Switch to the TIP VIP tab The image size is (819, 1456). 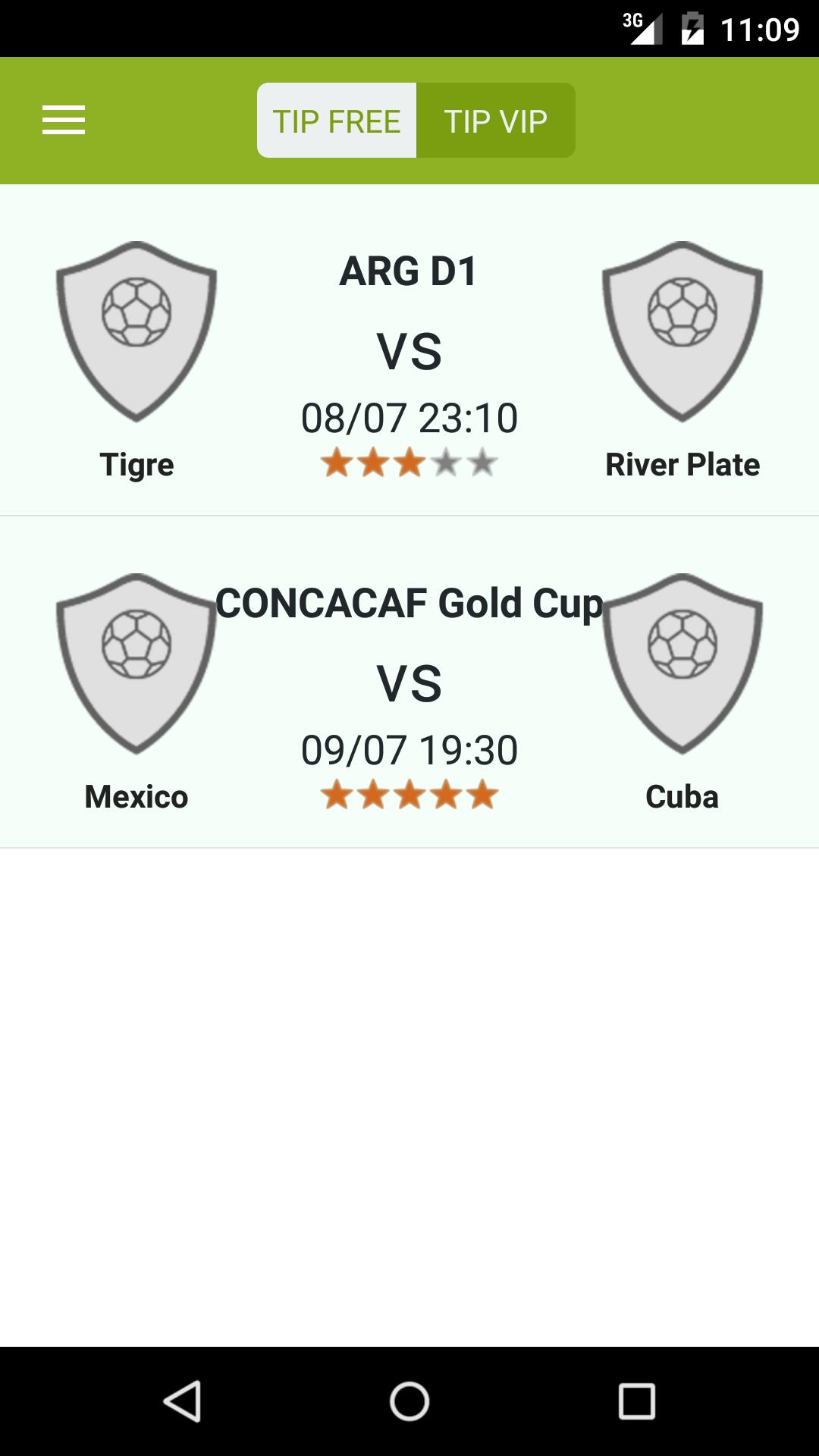tap(495, 120)
